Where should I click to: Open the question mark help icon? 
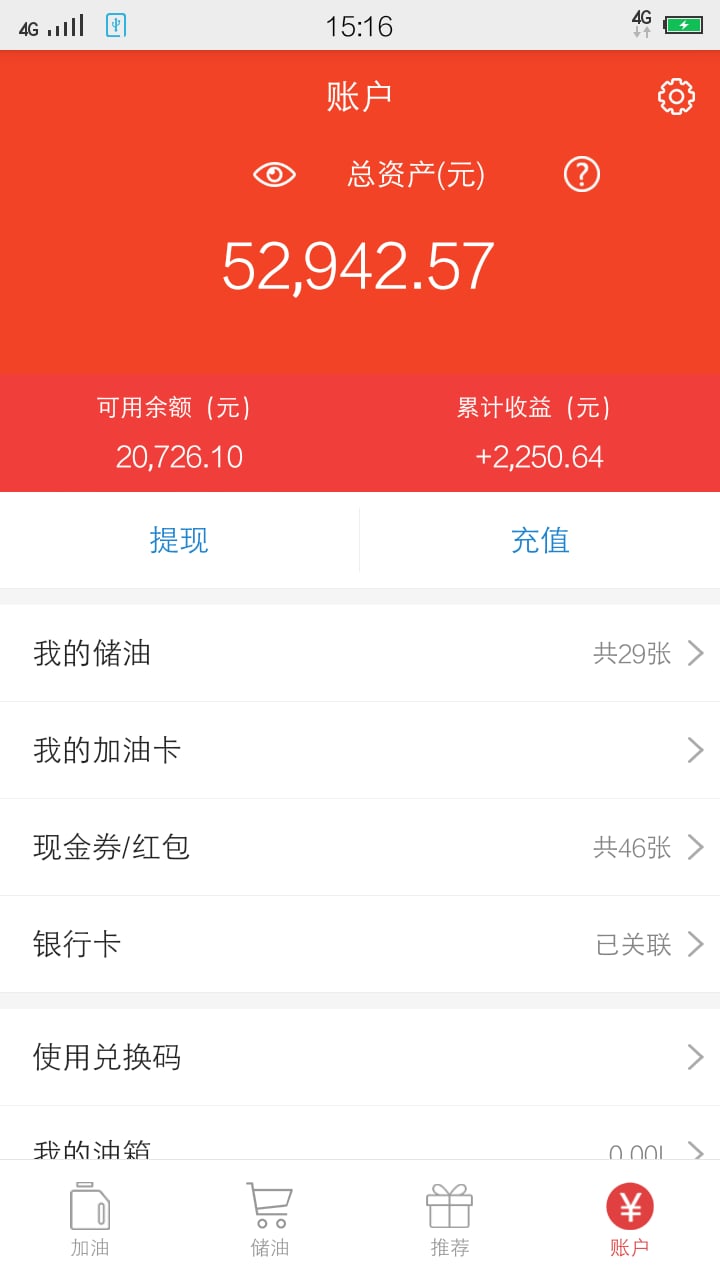pos(582,174)
